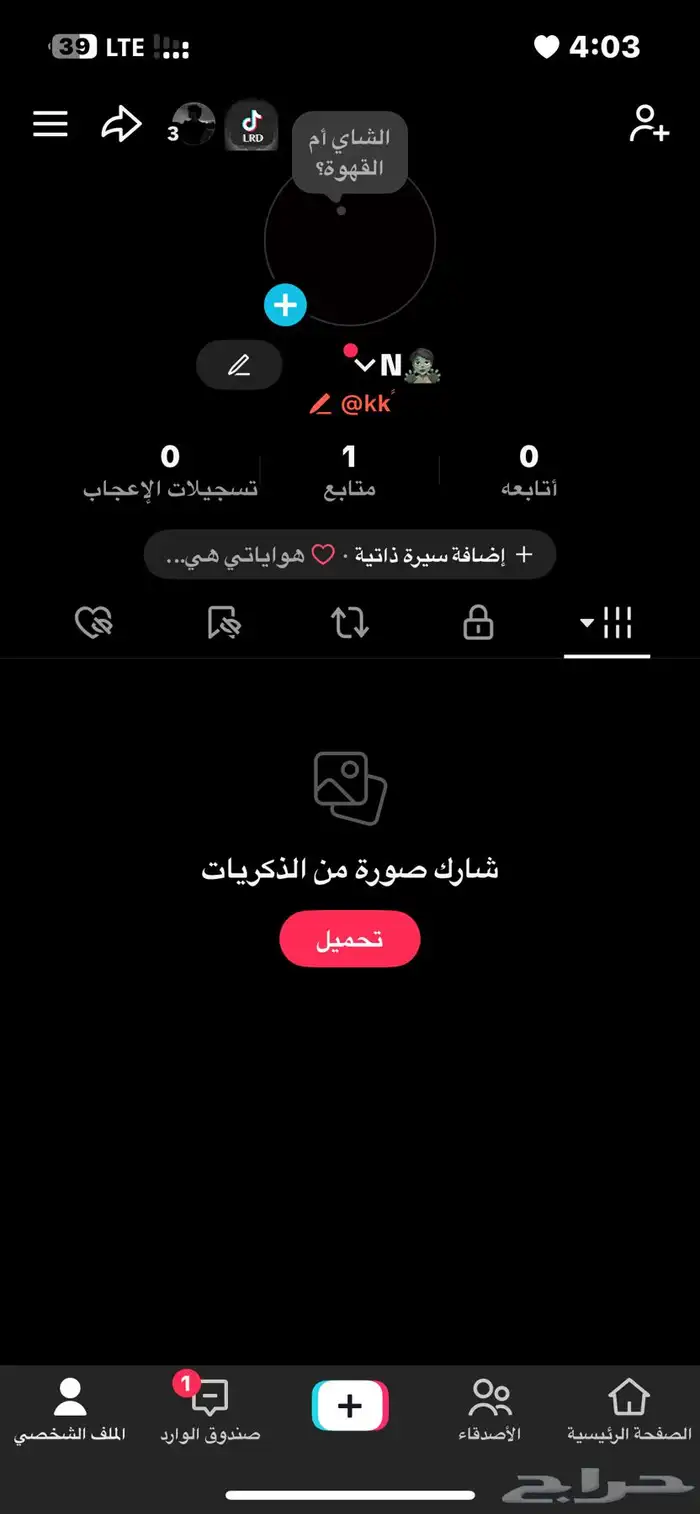Share this profile with the arrow icon
This screenshot has height=1514, width=700.
[121, 124]
